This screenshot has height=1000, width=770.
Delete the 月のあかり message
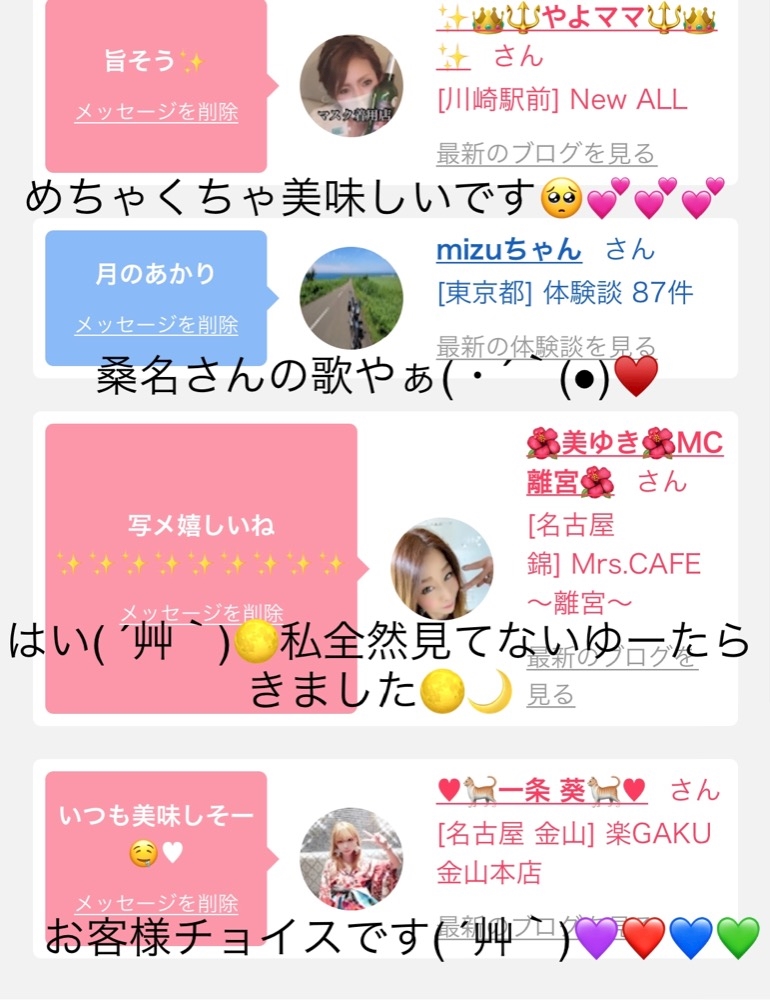tap(156, 325)
